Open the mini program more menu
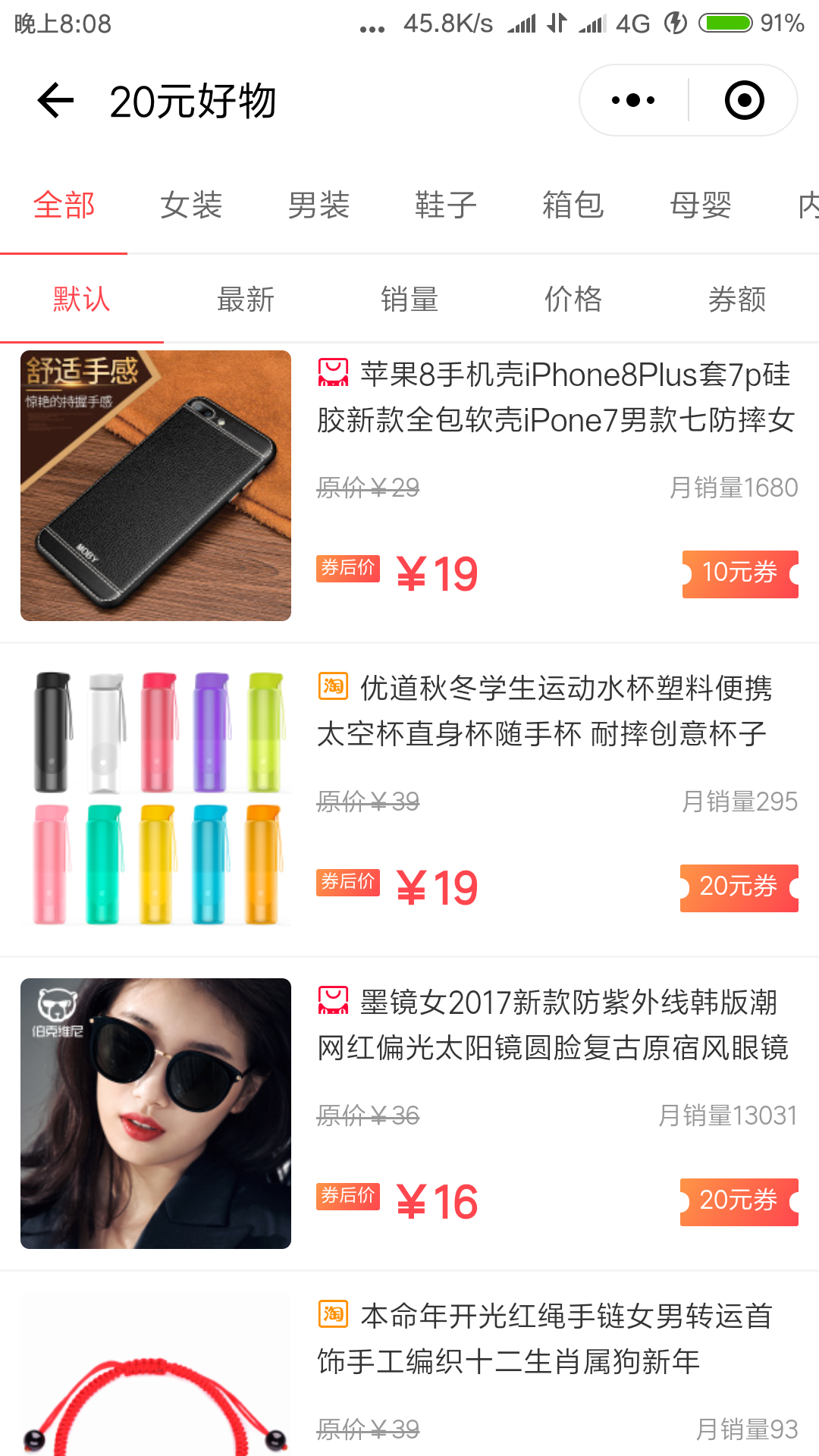Screen dimensions: 819x1456 tap(633, 100)
